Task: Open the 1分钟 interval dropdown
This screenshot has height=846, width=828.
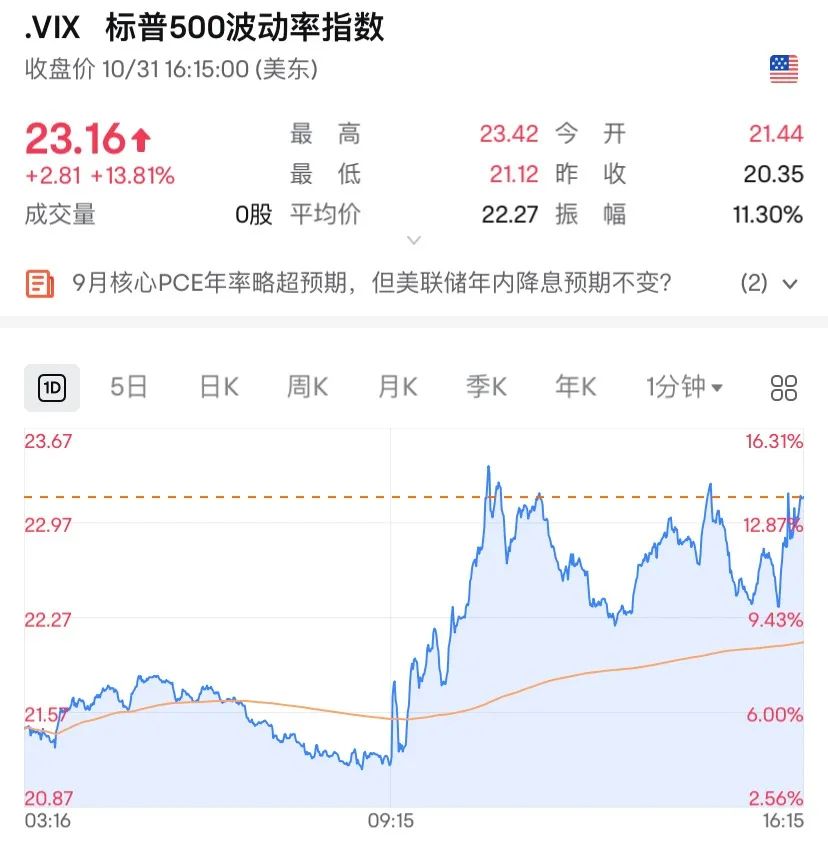Action: [684, 387]
